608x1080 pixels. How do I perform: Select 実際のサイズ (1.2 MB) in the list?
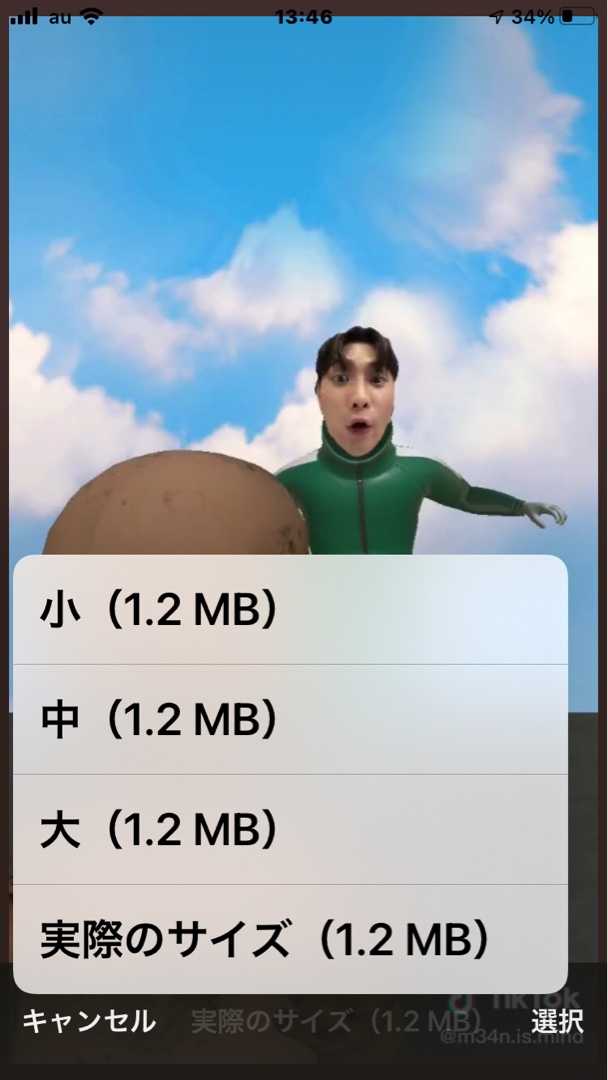click(290, 940)
